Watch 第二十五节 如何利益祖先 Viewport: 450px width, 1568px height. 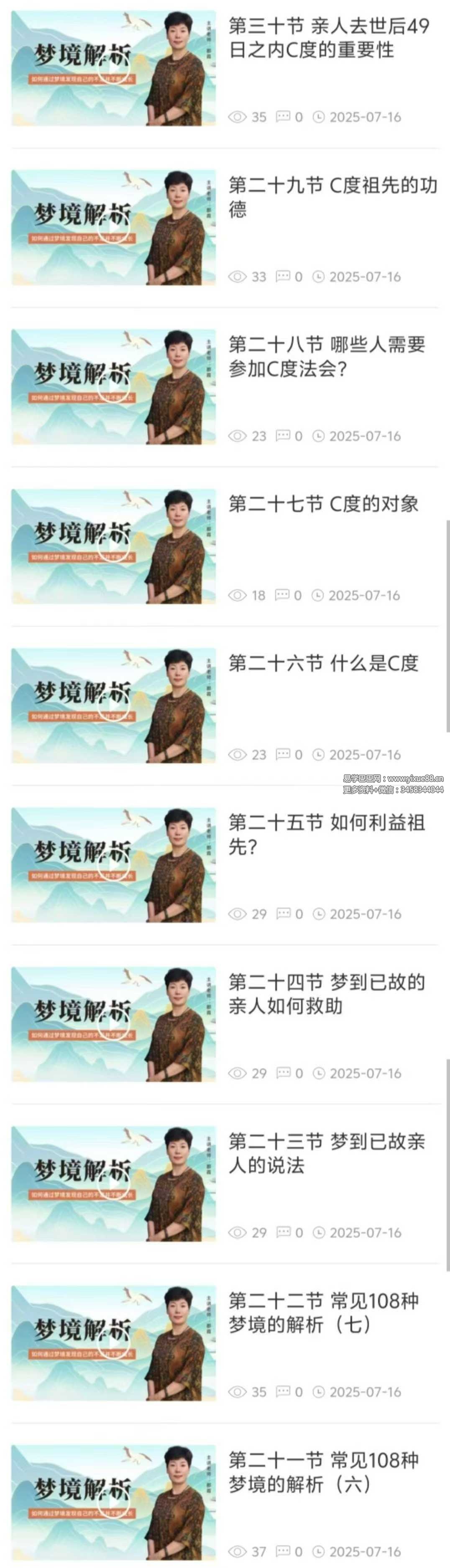coord(114,865)
